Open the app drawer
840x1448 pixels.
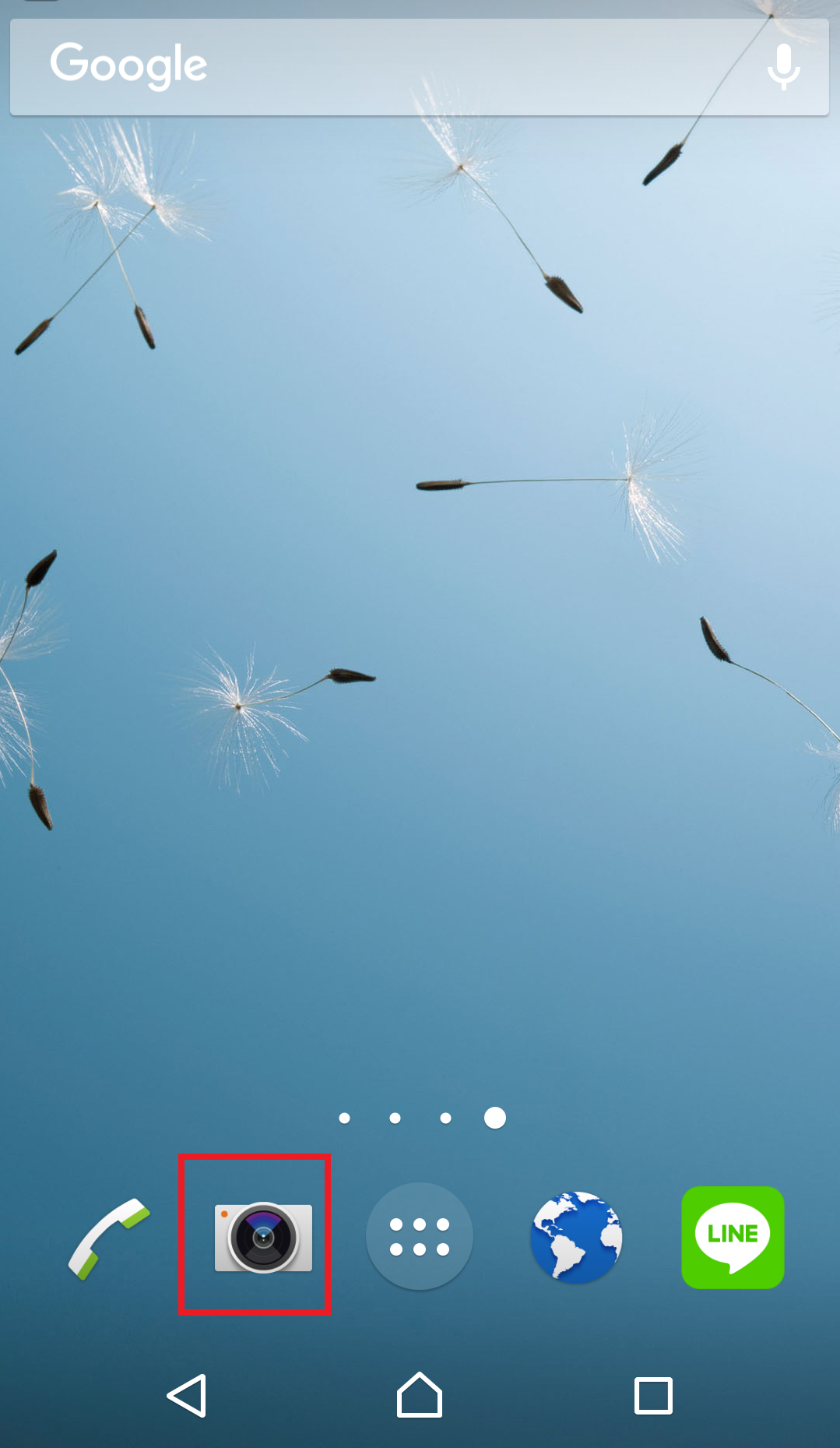420,1236
